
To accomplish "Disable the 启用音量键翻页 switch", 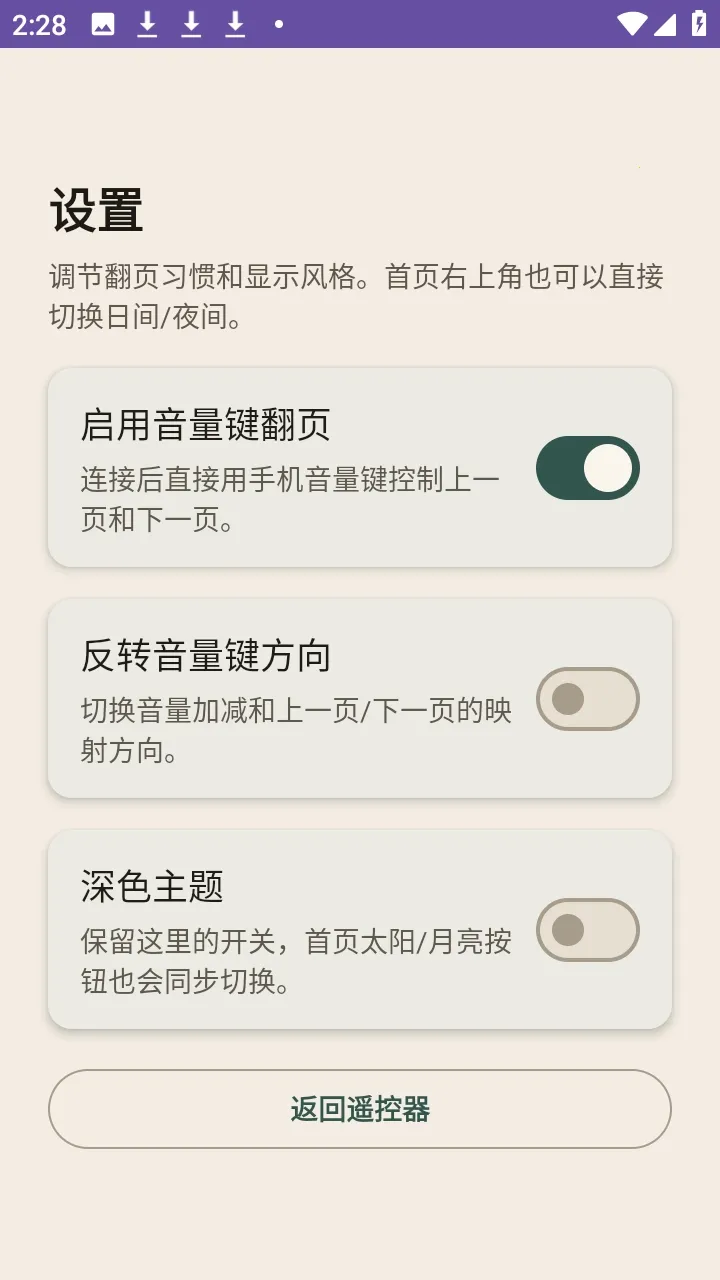I will tap(587, 468).
